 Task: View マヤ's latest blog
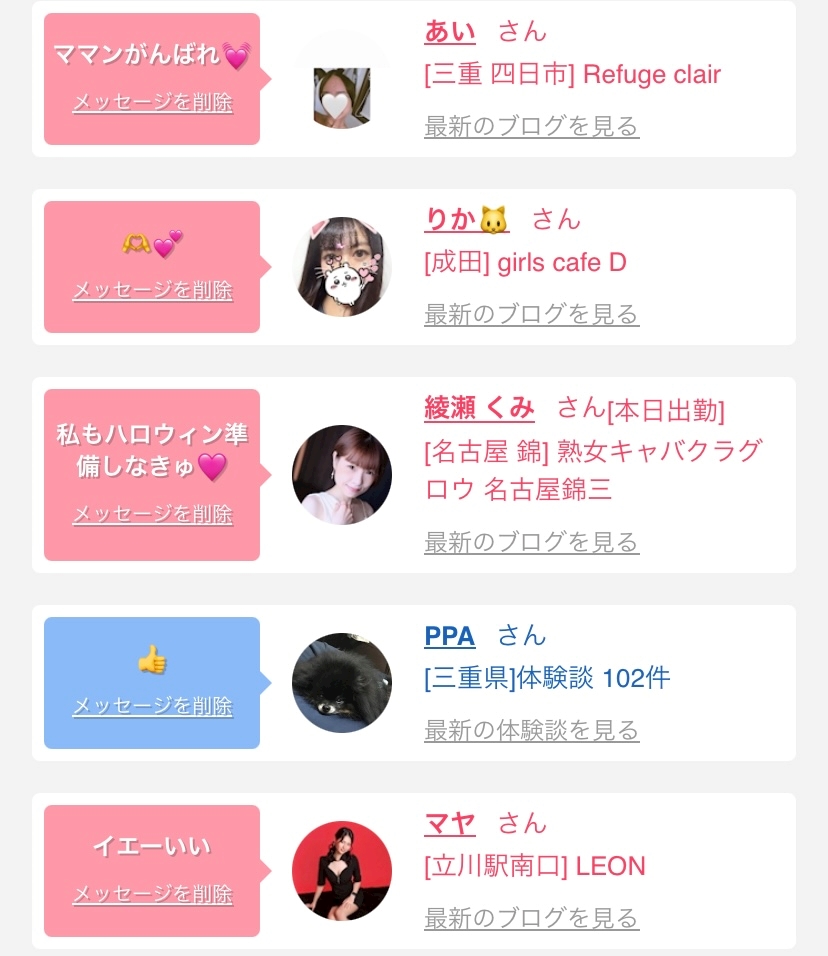(x=532, y=918)
